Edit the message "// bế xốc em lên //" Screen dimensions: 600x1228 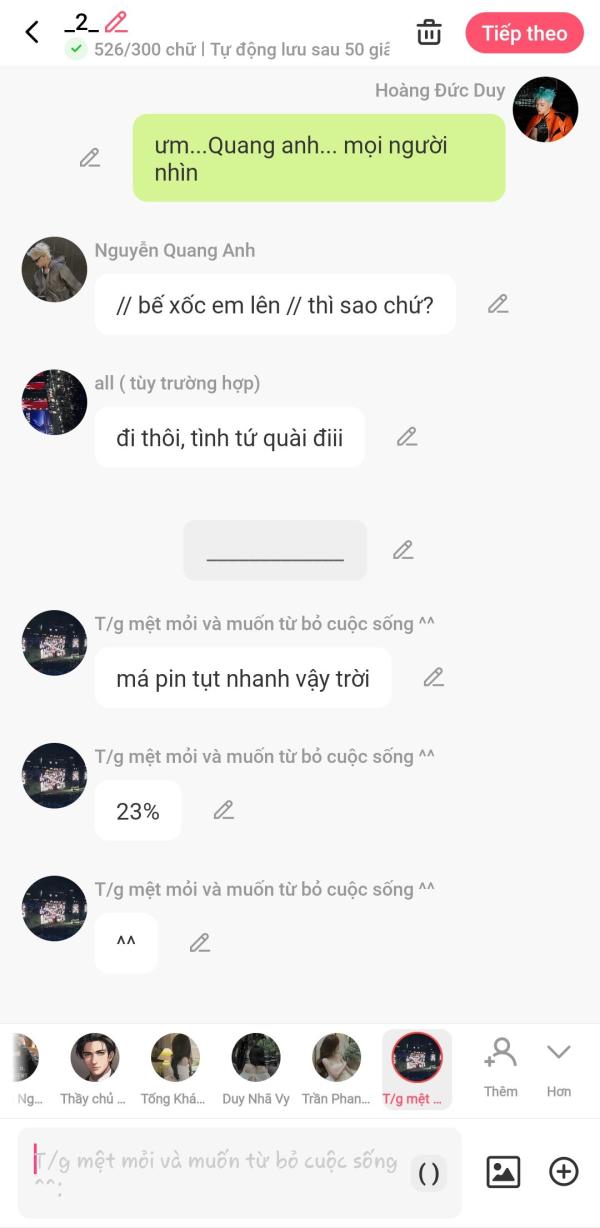[x=498, y=304]
